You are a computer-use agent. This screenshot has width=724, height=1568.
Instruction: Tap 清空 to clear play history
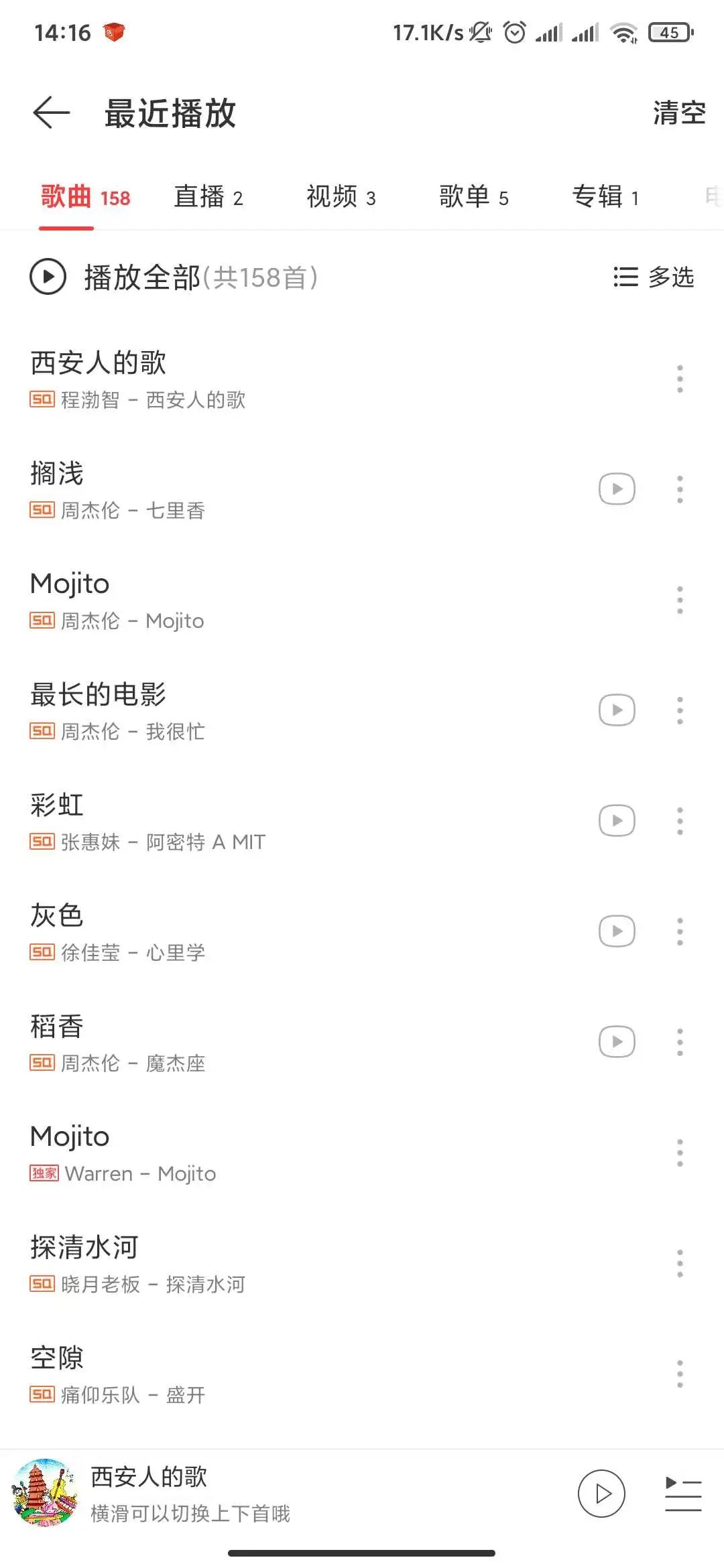coord(679,113)
